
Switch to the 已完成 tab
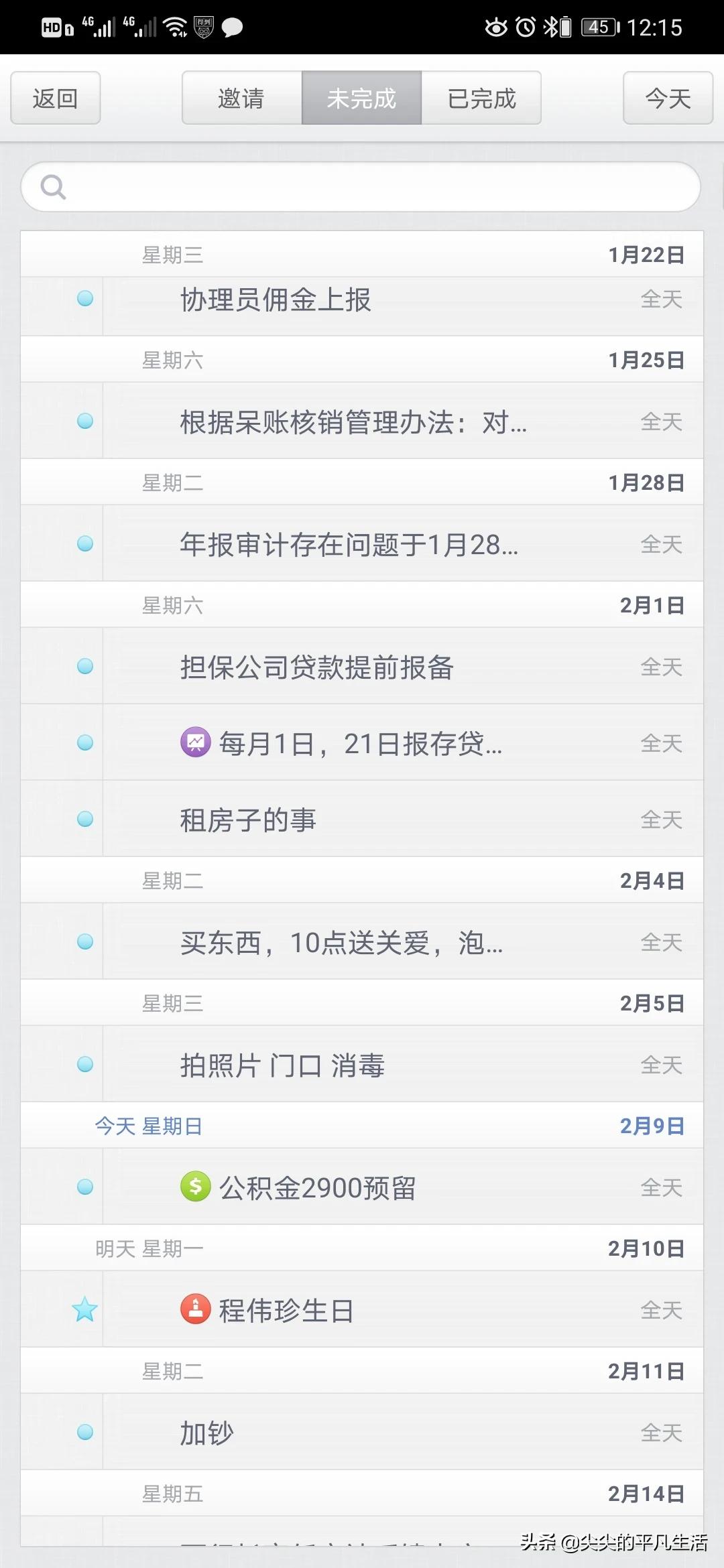click(x=481, y=99)
